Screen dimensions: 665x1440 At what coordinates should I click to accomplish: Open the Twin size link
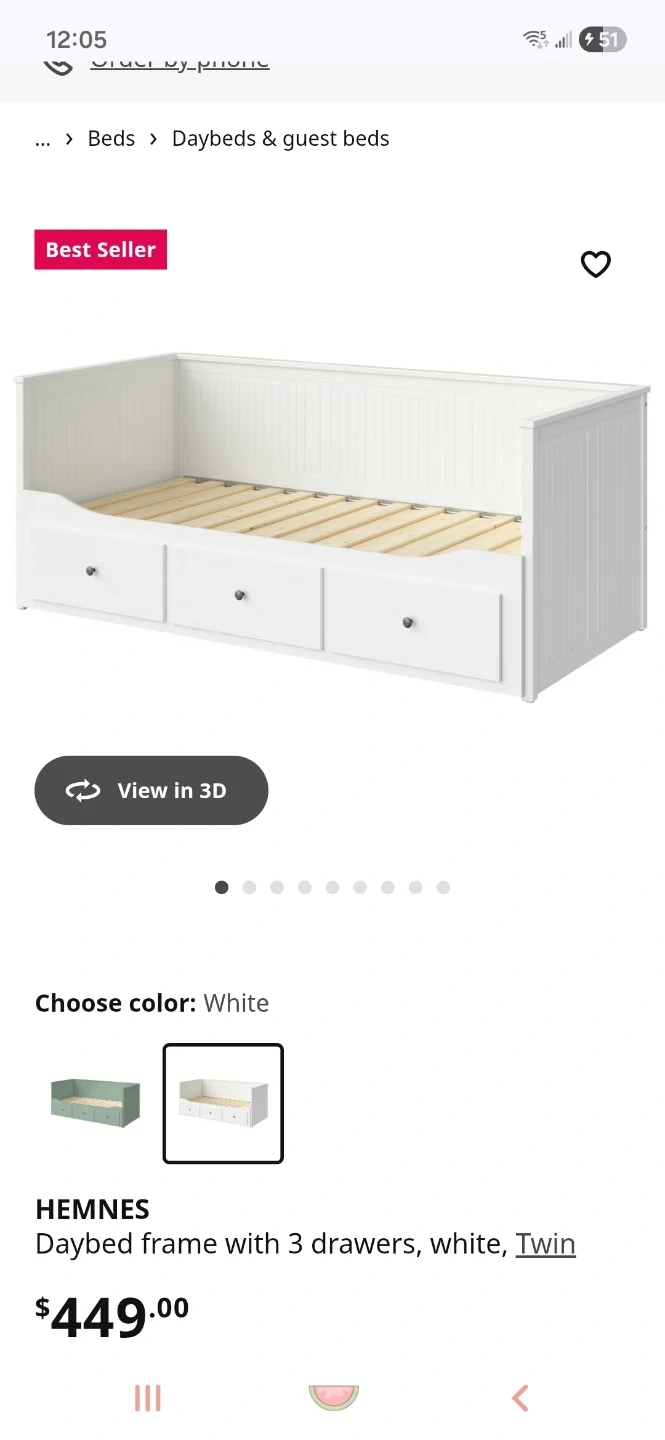(x=545, y=1244)
